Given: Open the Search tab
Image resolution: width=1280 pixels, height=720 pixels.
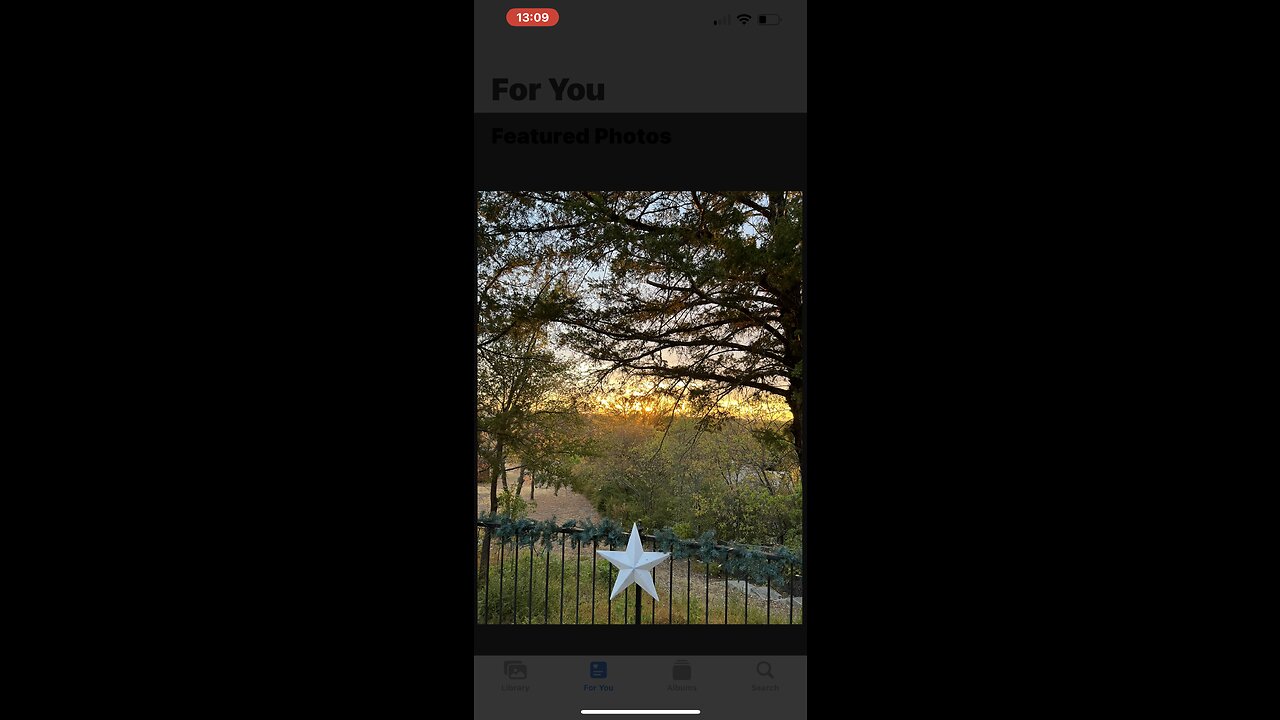Looking at the screenshot, I should tap(765, 676).
